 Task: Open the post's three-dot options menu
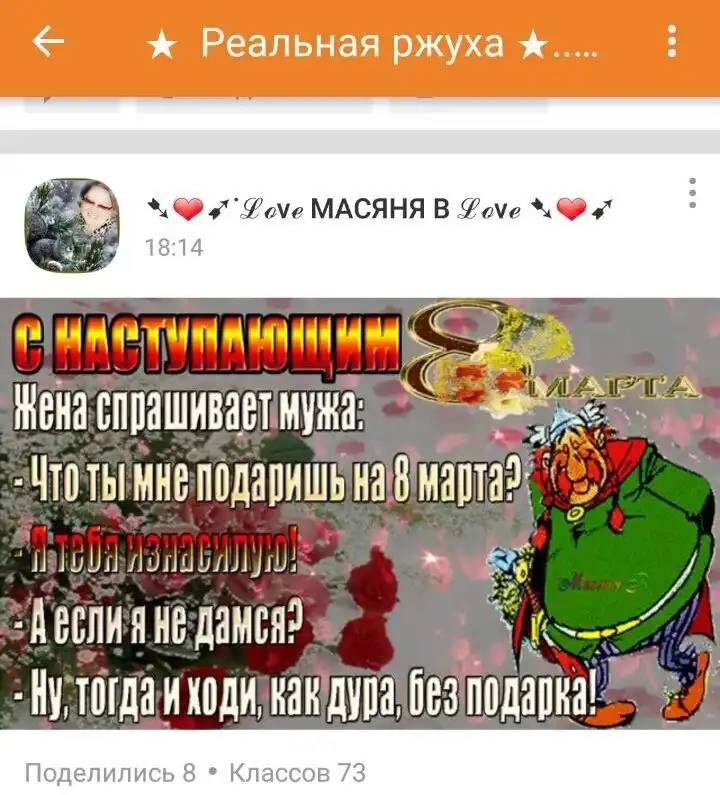[691, 192]
